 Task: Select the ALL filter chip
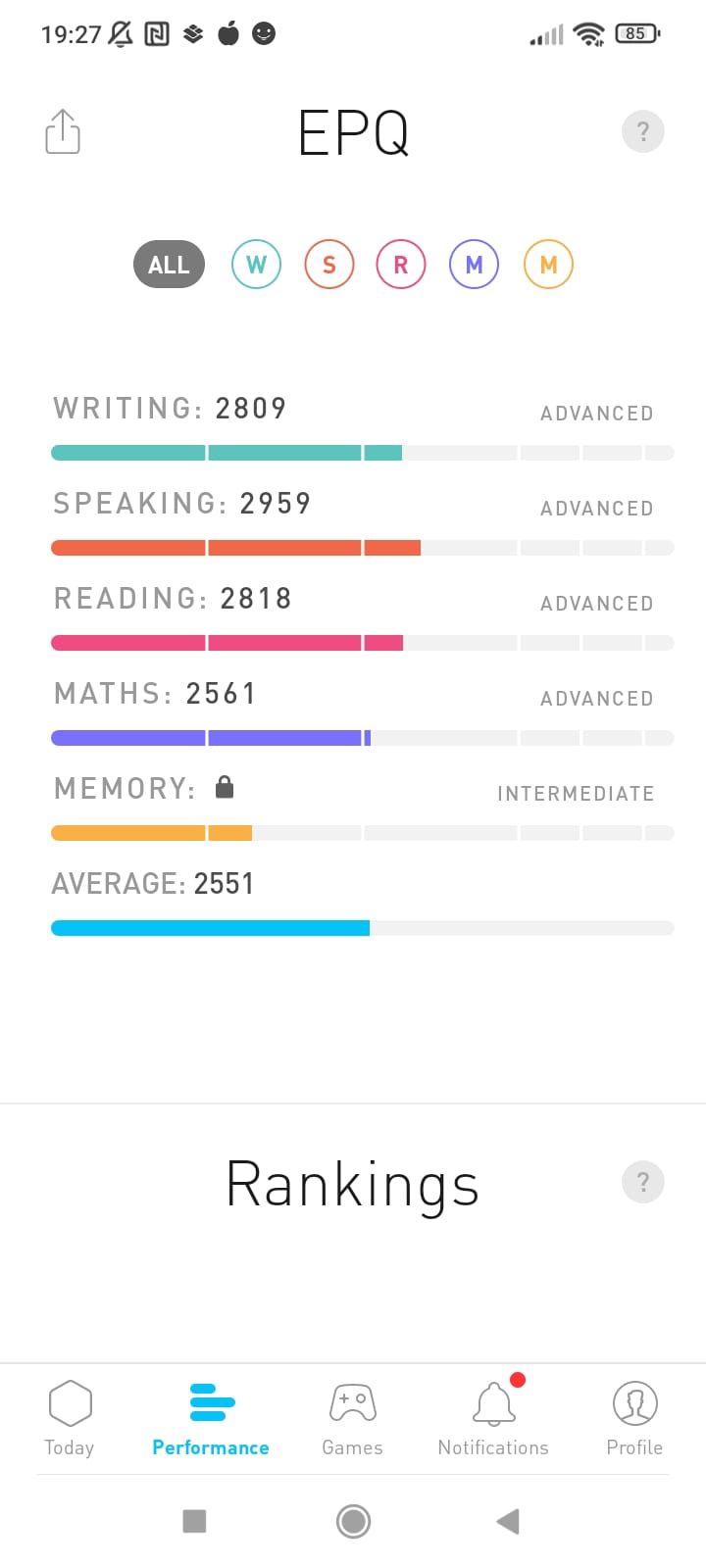click(x=169, y=265)
